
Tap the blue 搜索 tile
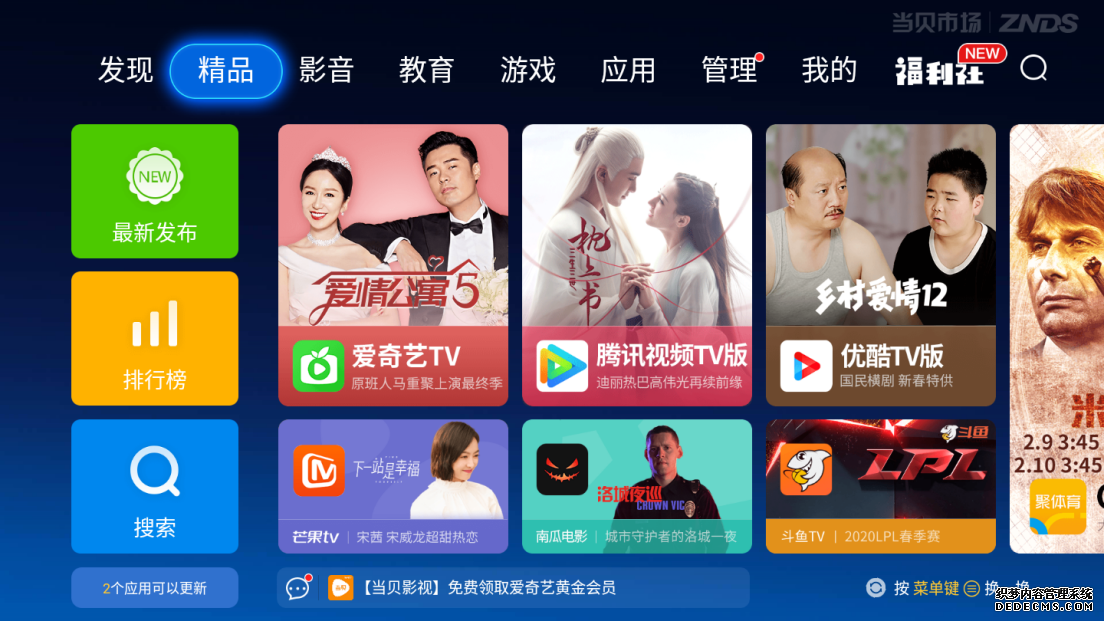155,486
